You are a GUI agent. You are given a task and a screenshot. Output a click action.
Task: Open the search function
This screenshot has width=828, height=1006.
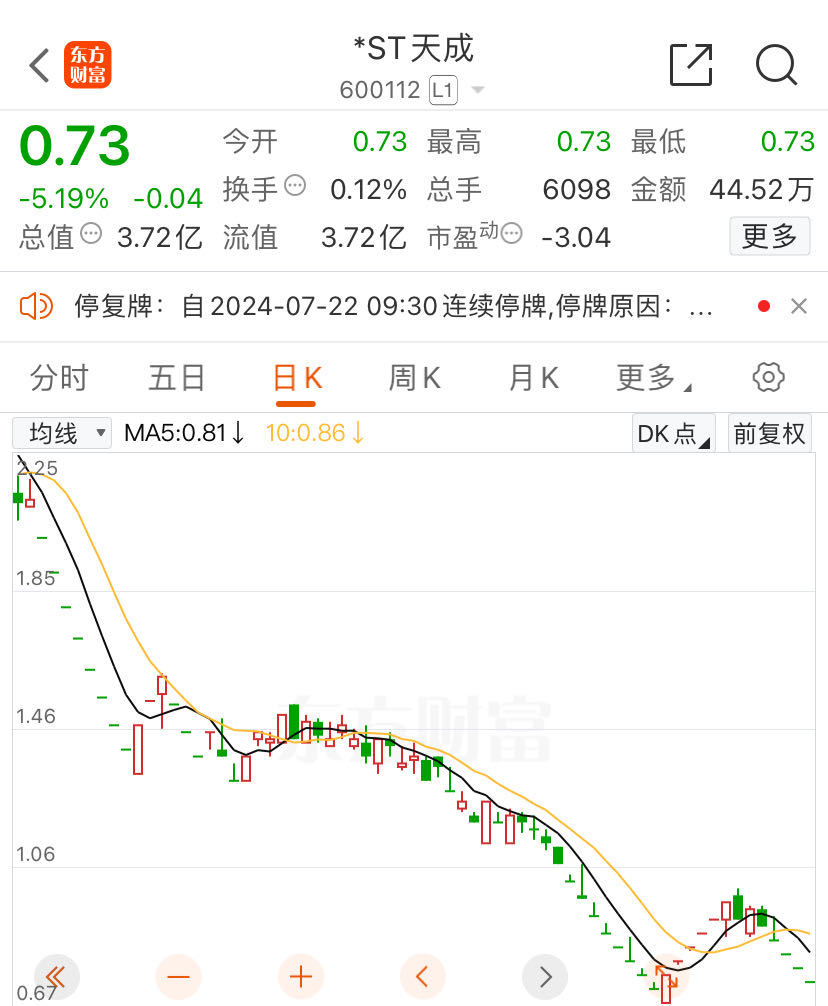776,65
